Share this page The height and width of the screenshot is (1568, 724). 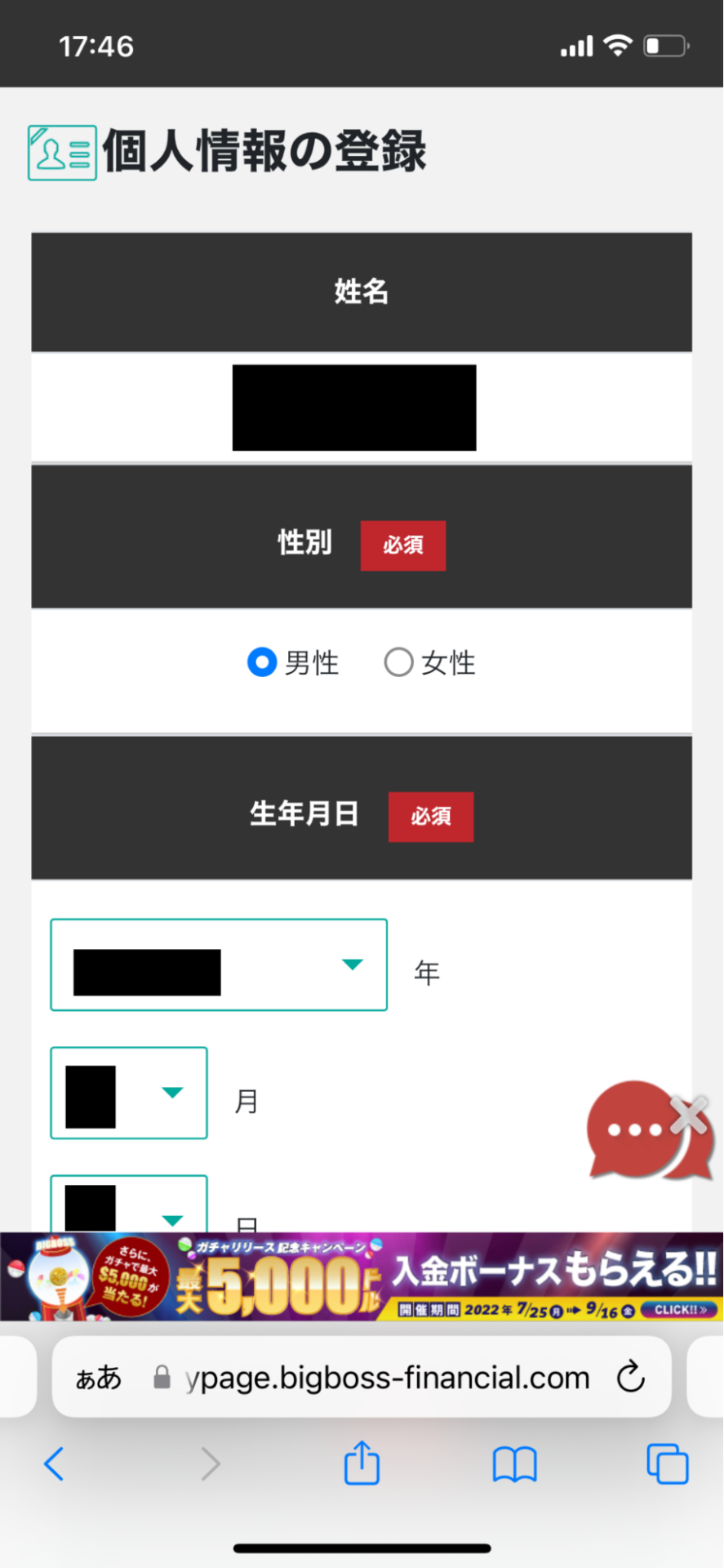pos(362,1463)
